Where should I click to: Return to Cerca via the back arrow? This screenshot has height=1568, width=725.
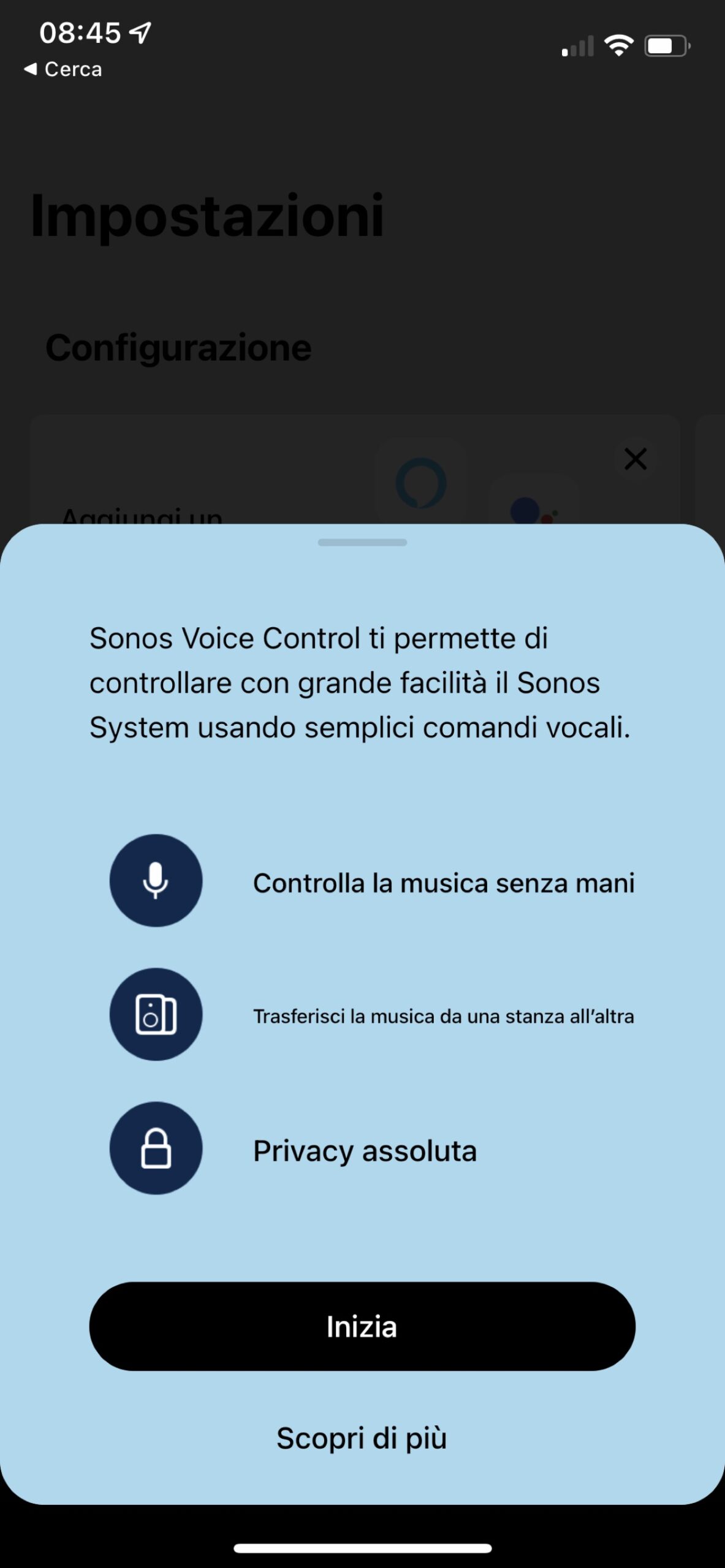(x=63, y=69)
